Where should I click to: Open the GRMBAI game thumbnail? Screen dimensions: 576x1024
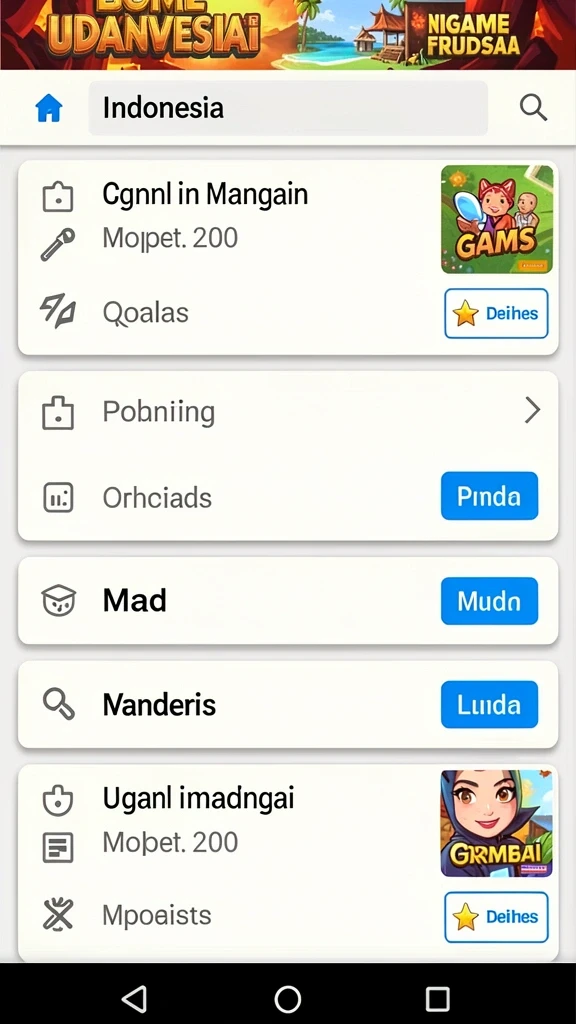[x=497, y=824]
